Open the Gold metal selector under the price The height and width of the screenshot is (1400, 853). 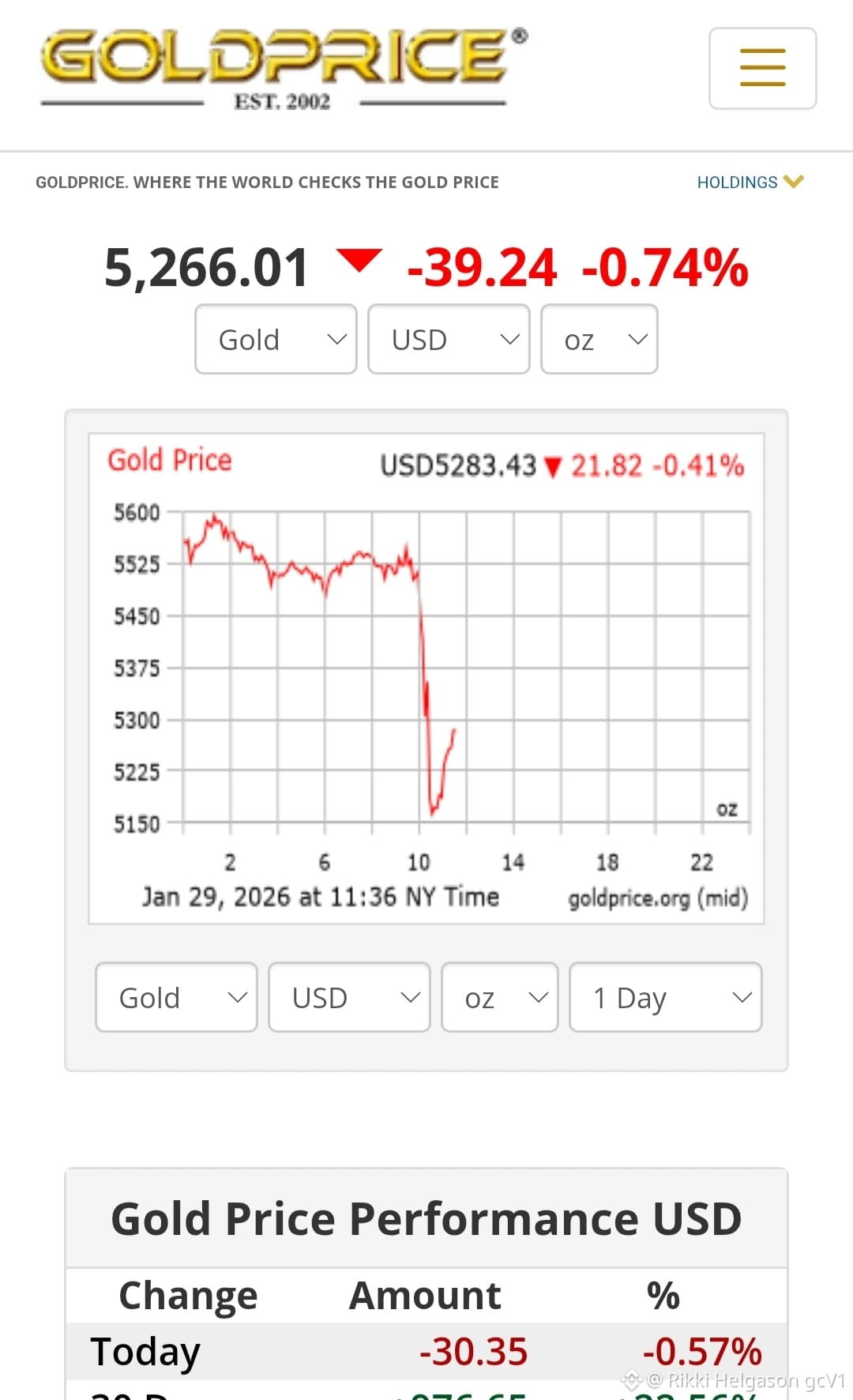click(x=276, y=340)
